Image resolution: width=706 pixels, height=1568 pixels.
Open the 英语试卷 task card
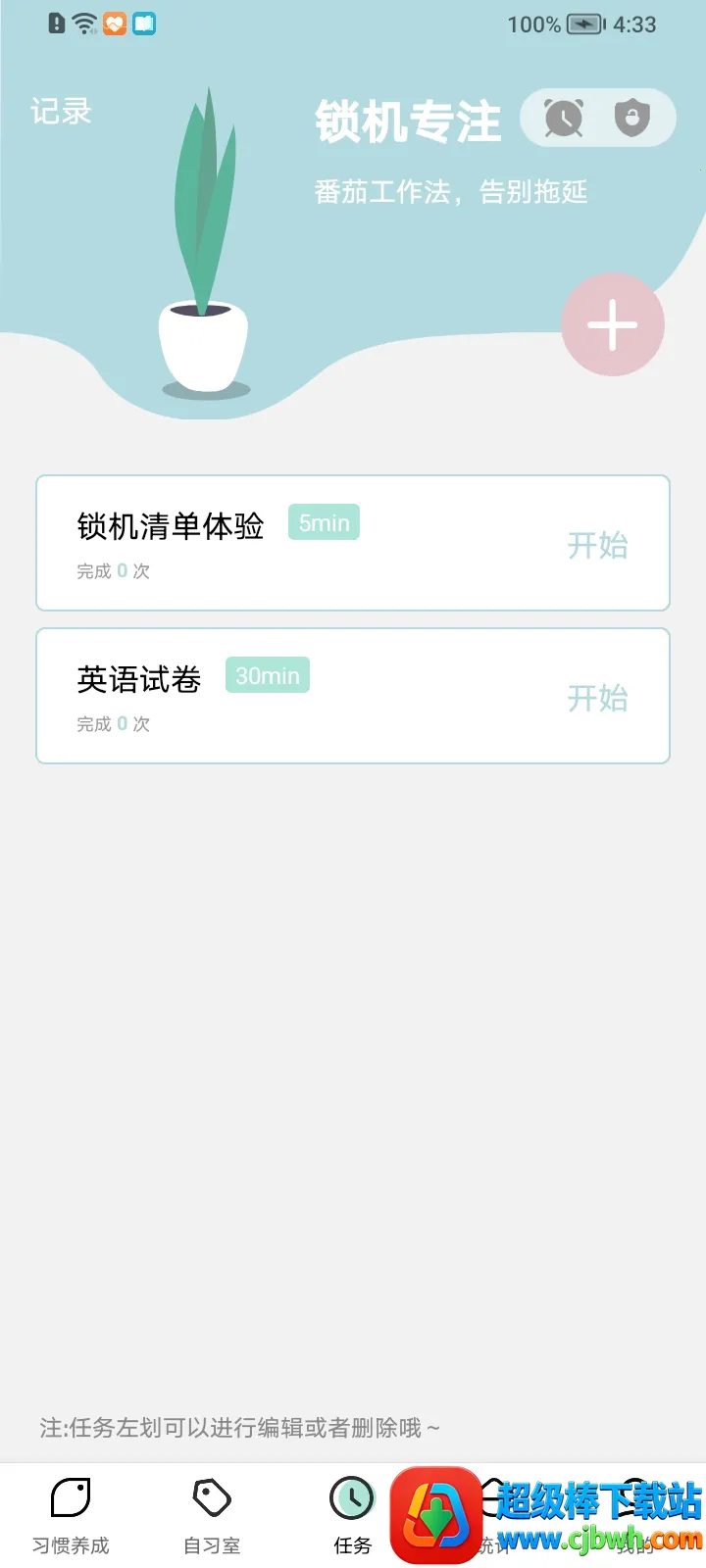pos(294,697)
